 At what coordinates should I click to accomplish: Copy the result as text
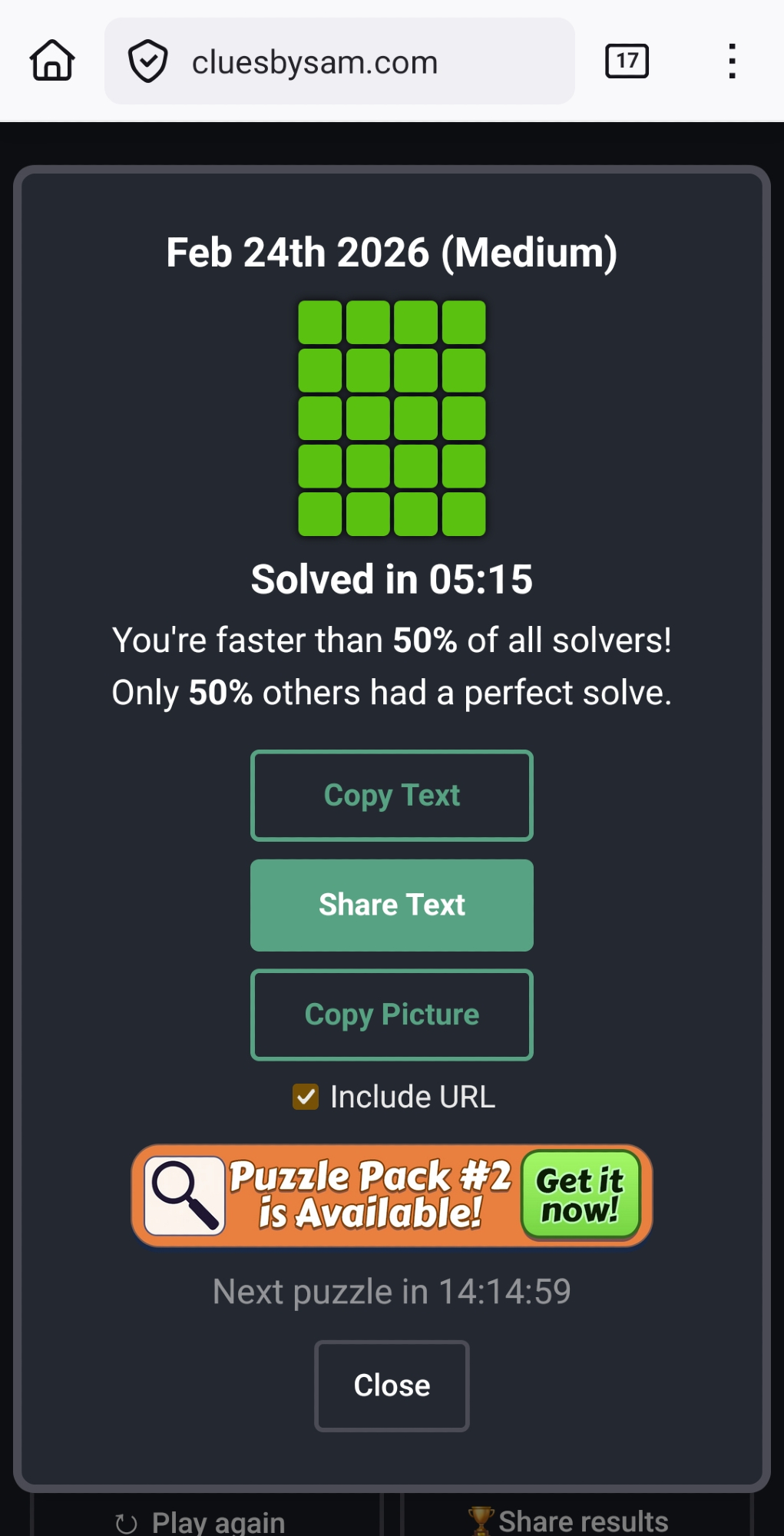pos(392,796)
